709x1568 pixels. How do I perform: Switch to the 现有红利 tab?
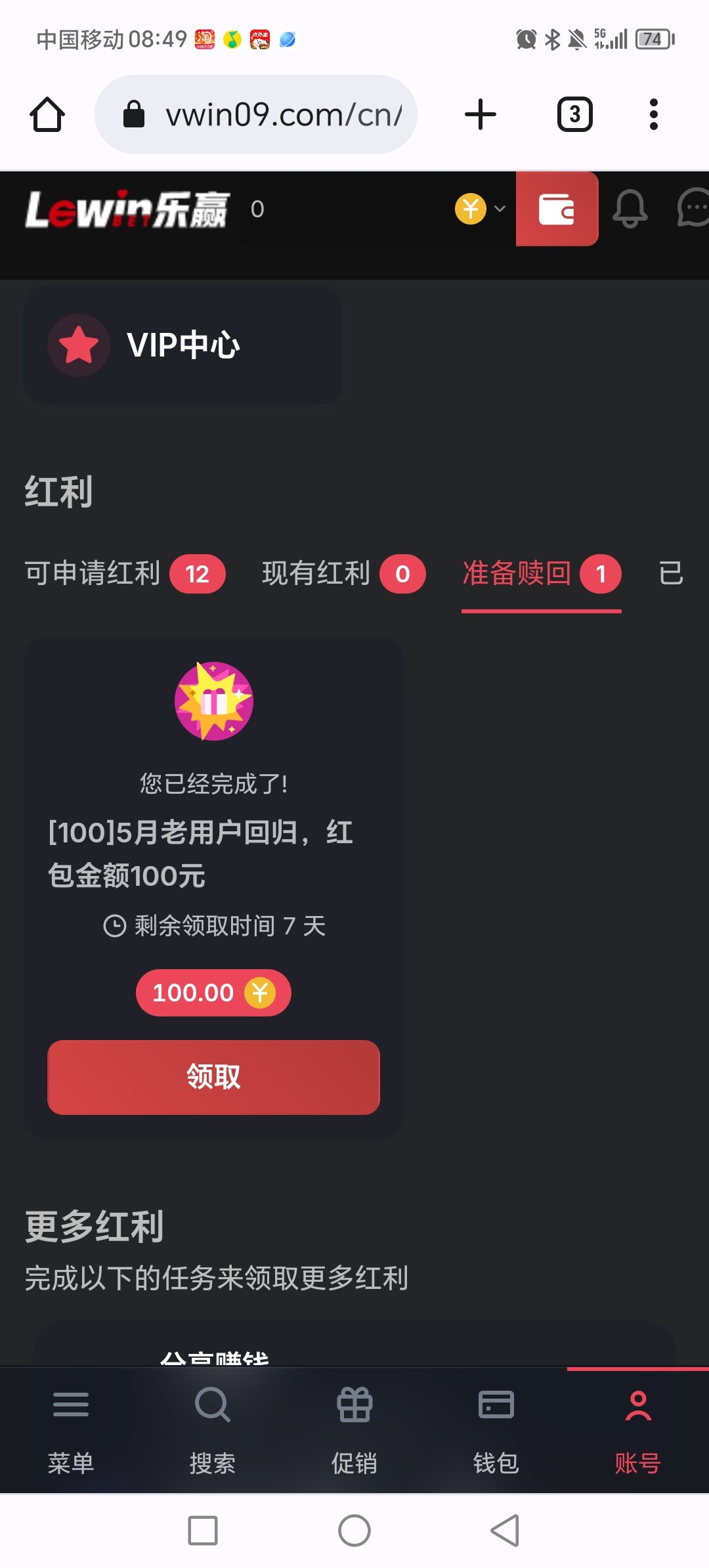click(344, 574)
